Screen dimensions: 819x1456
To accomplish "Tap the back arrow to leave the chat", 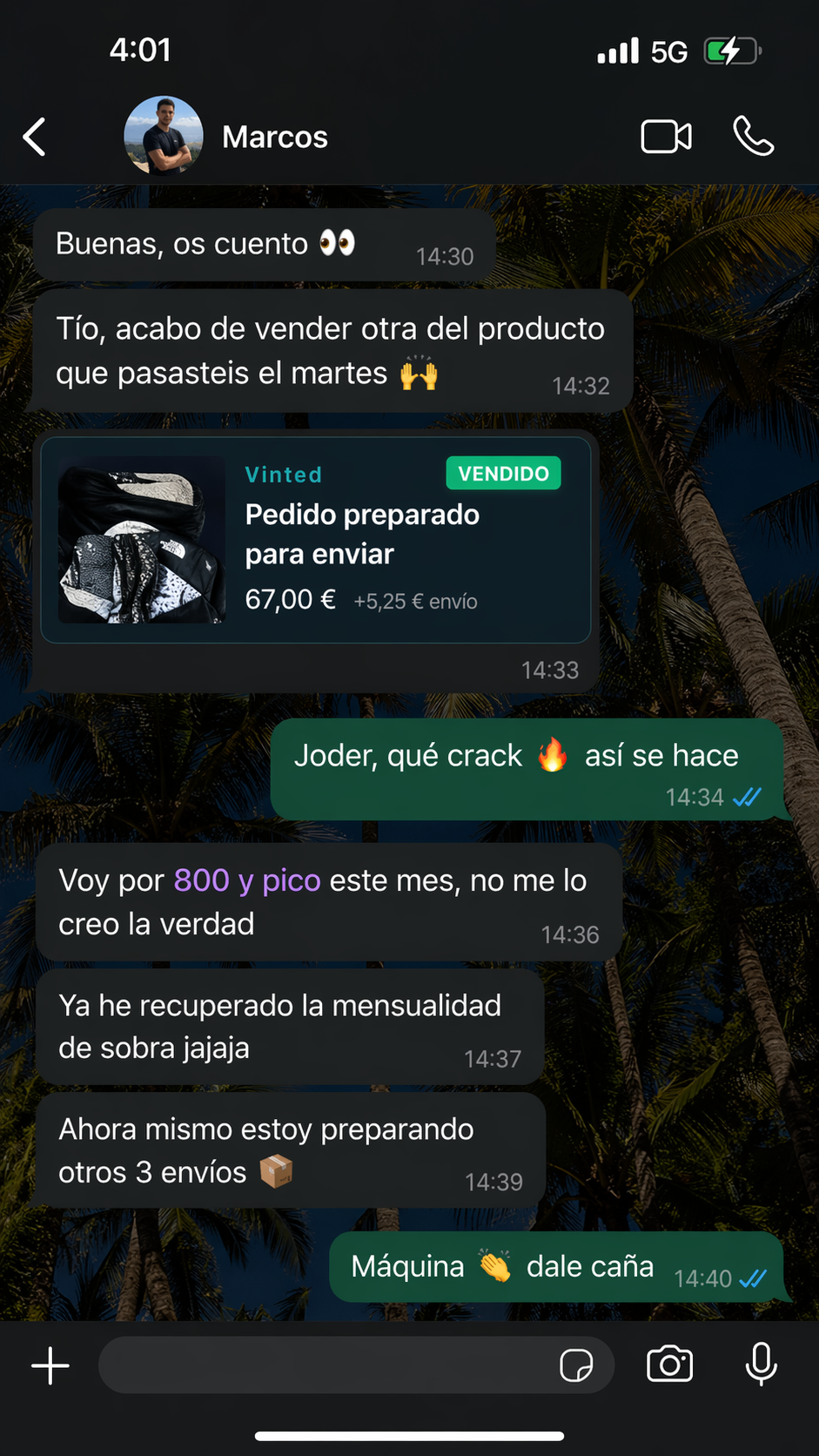I will coord(33,136).
